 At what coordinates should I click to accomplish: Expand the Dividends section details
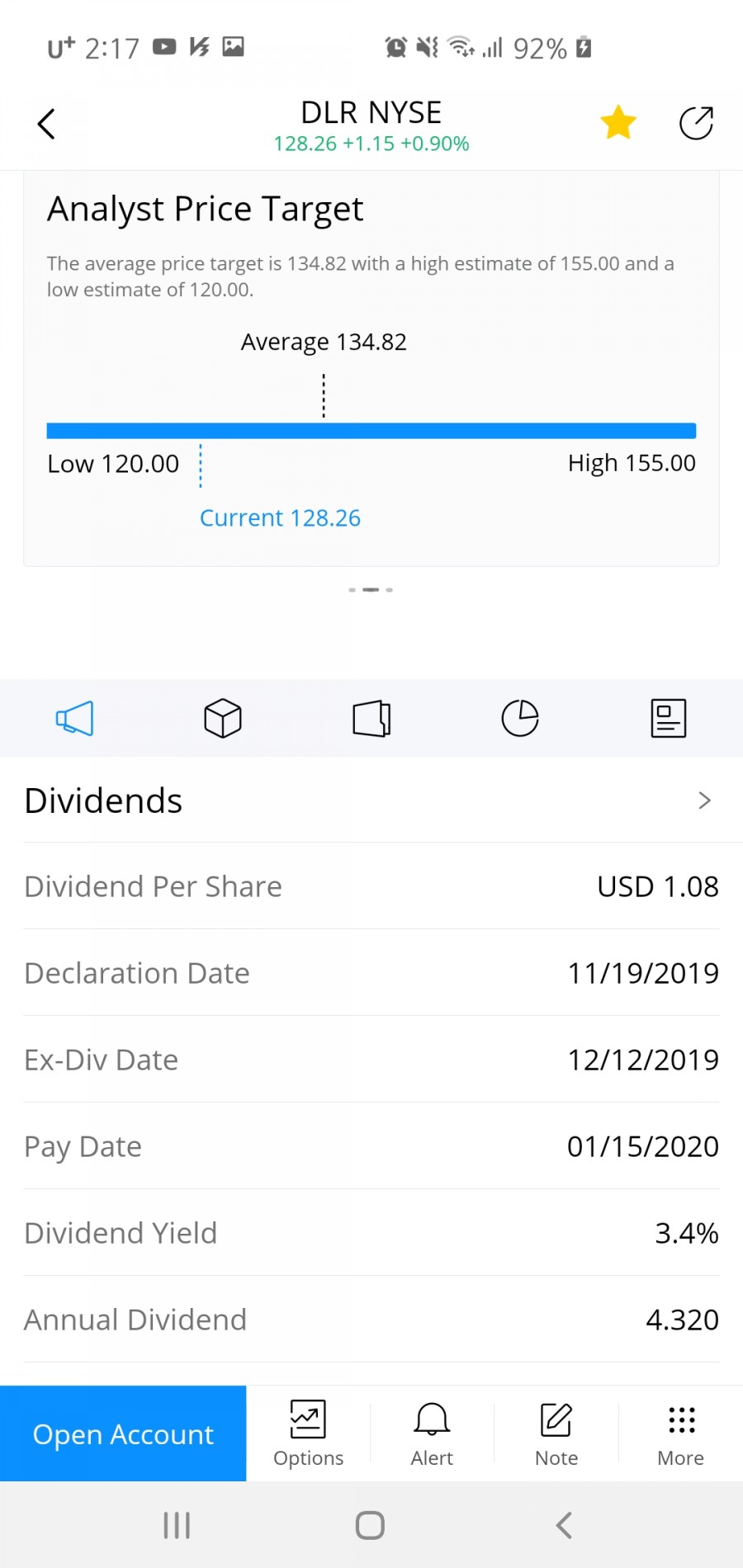coord(703,801)
